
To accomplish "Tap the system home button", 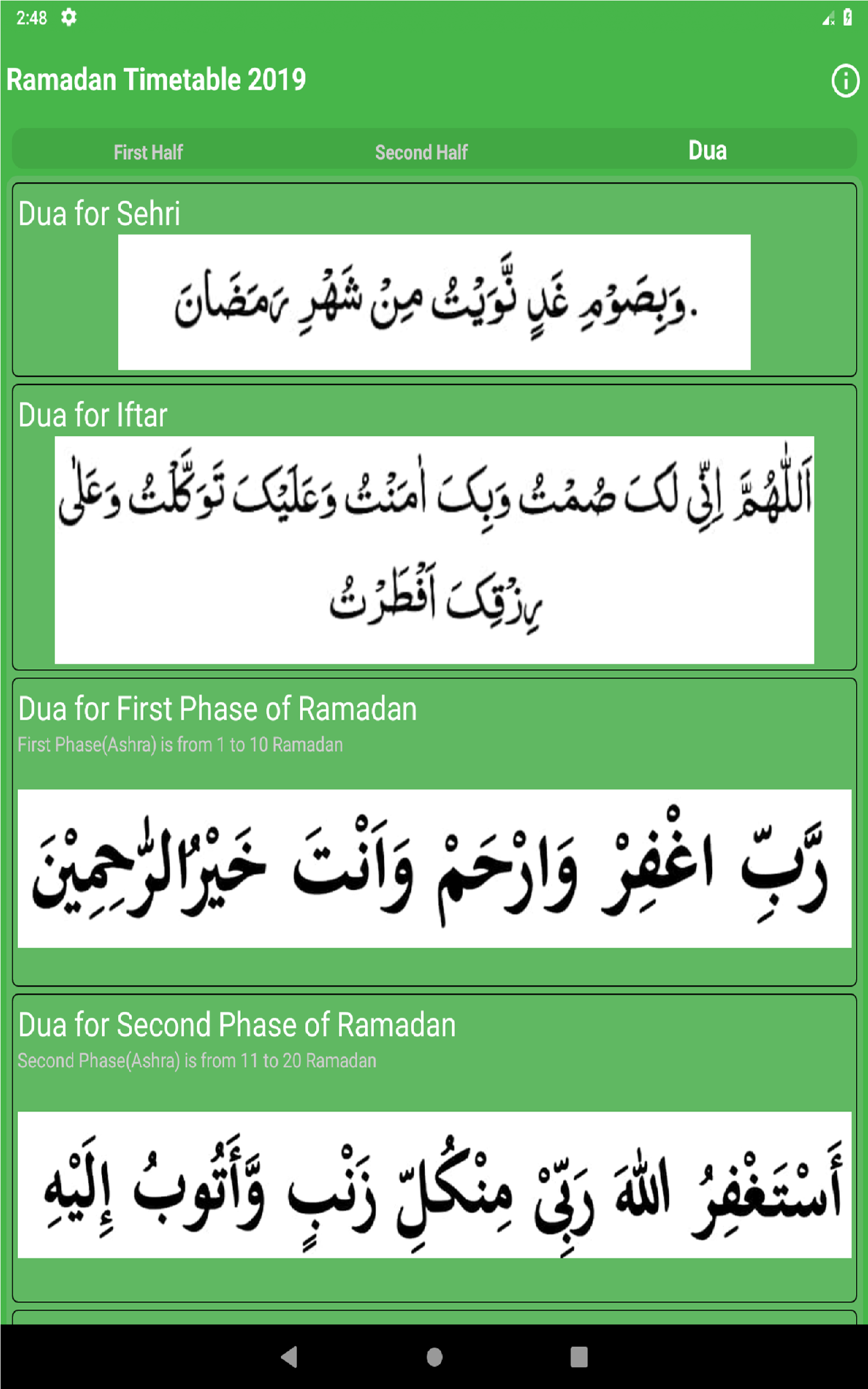I will 435,1357.
